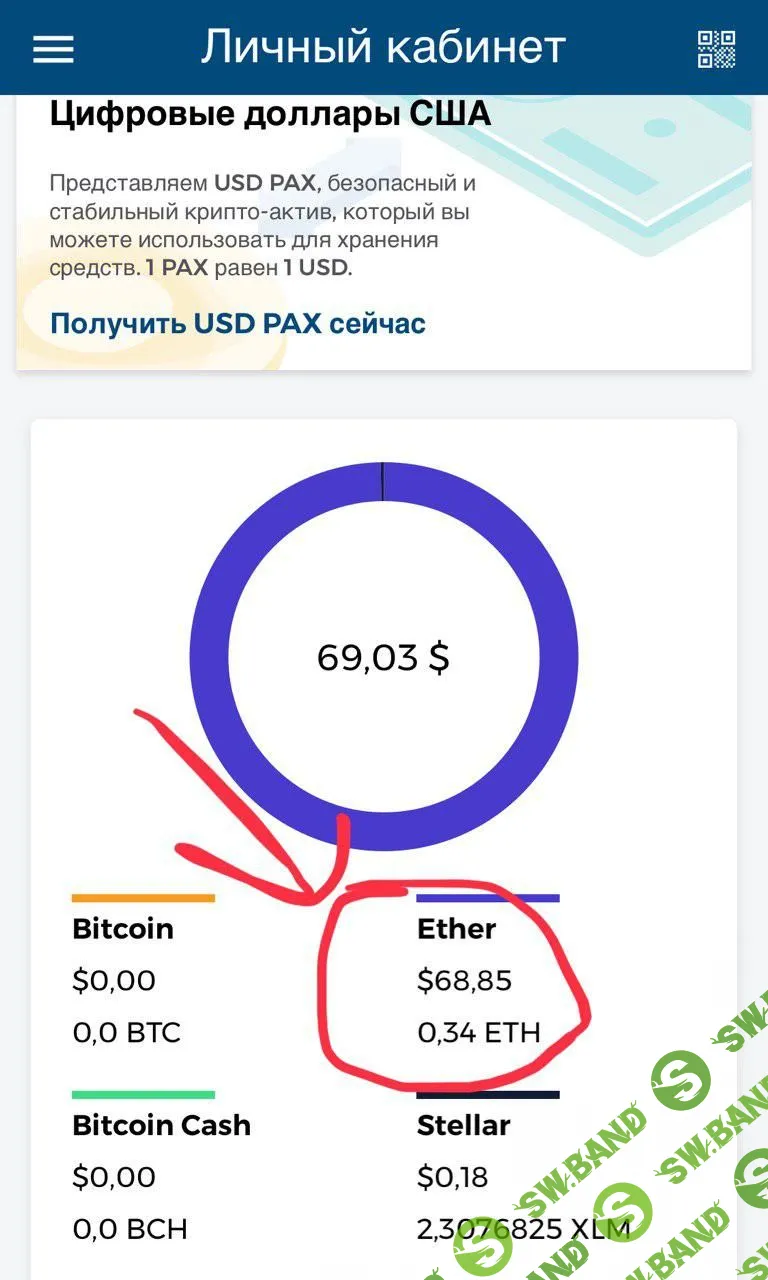Open the QR code scanner

pos(716,48)
